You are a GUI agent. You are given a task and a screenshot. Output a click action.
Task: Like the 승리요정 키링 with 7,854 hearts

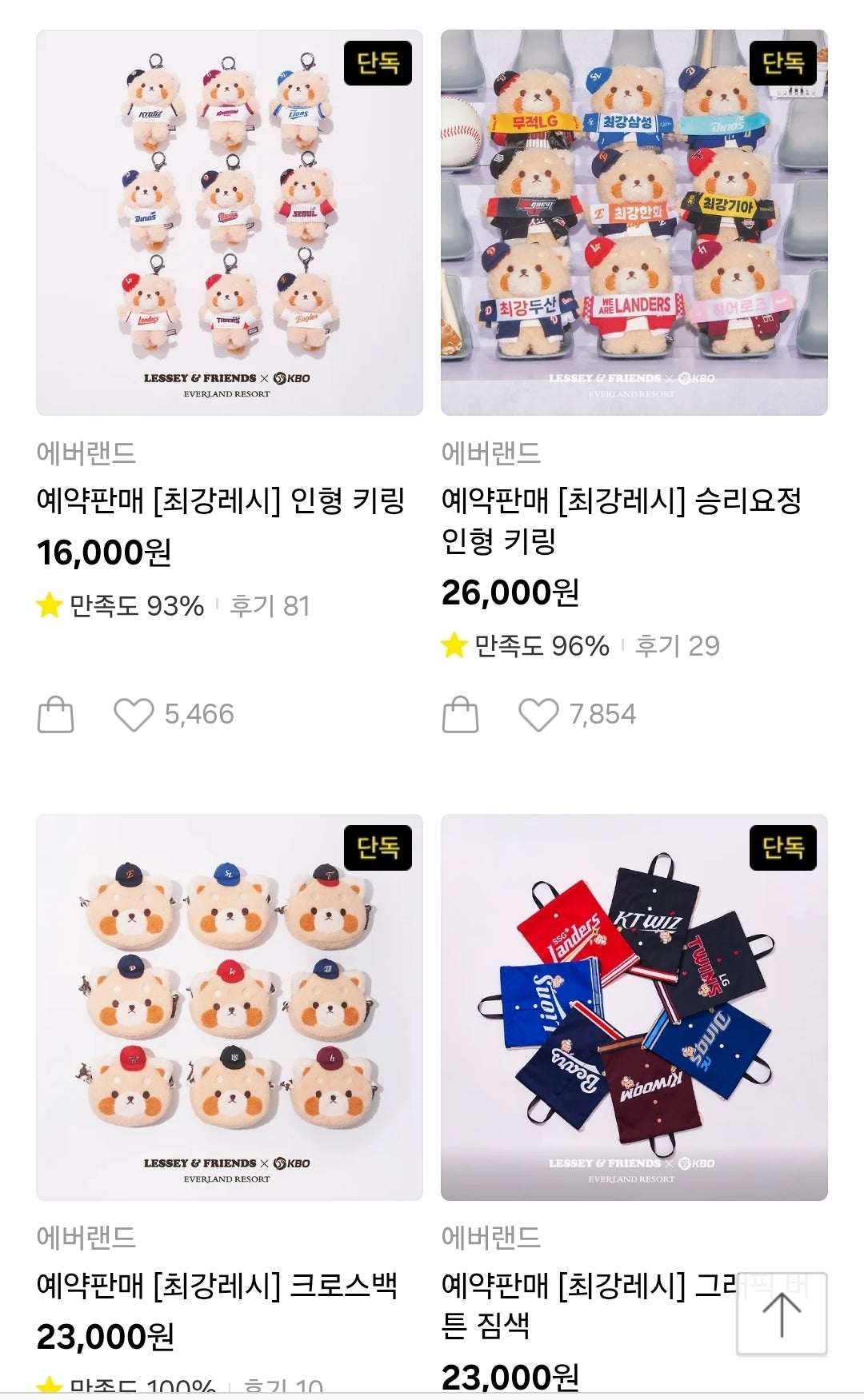tap(538, 714)
